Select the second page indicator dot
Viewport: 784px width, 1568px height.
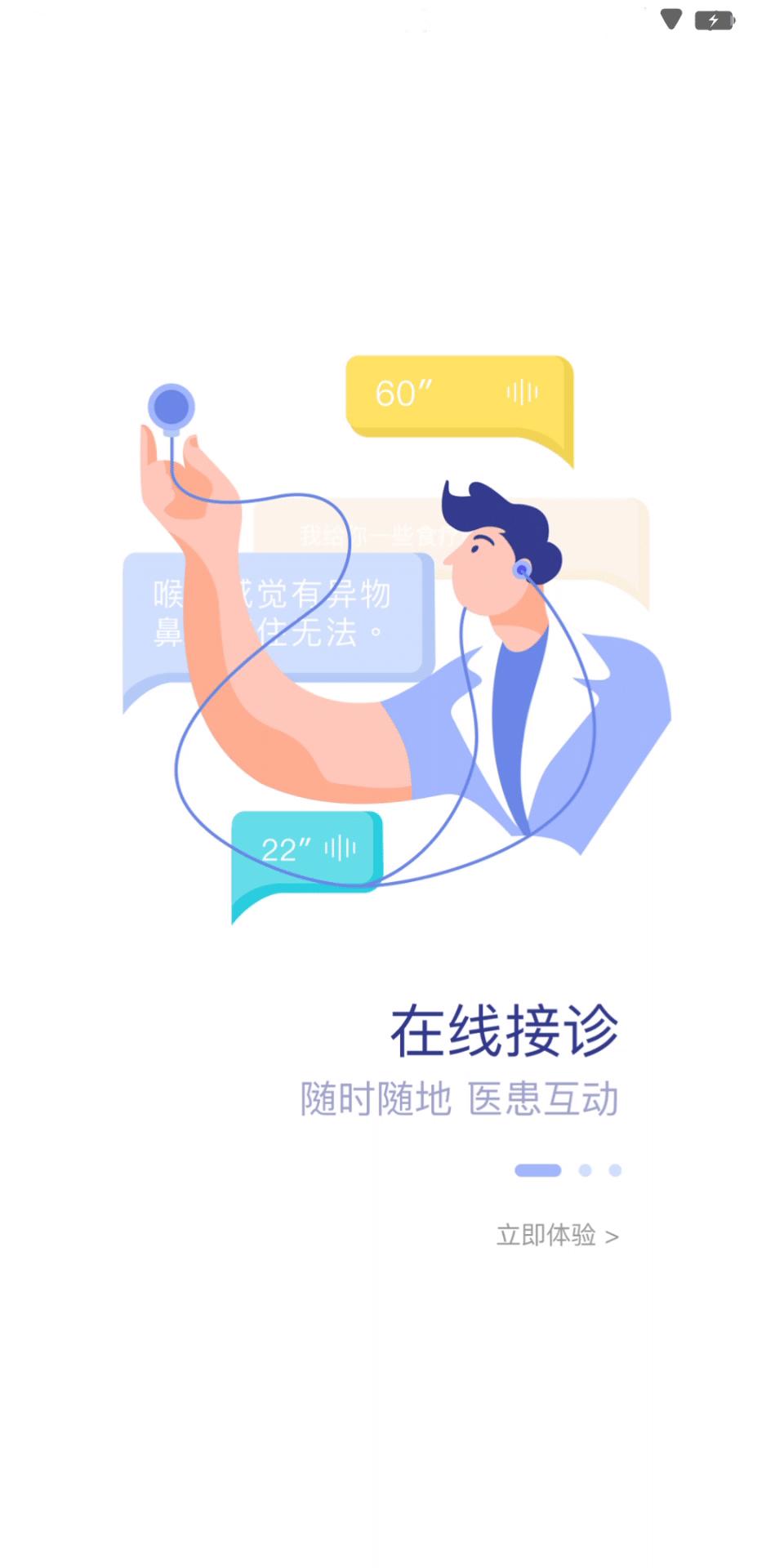point(585,1170)
